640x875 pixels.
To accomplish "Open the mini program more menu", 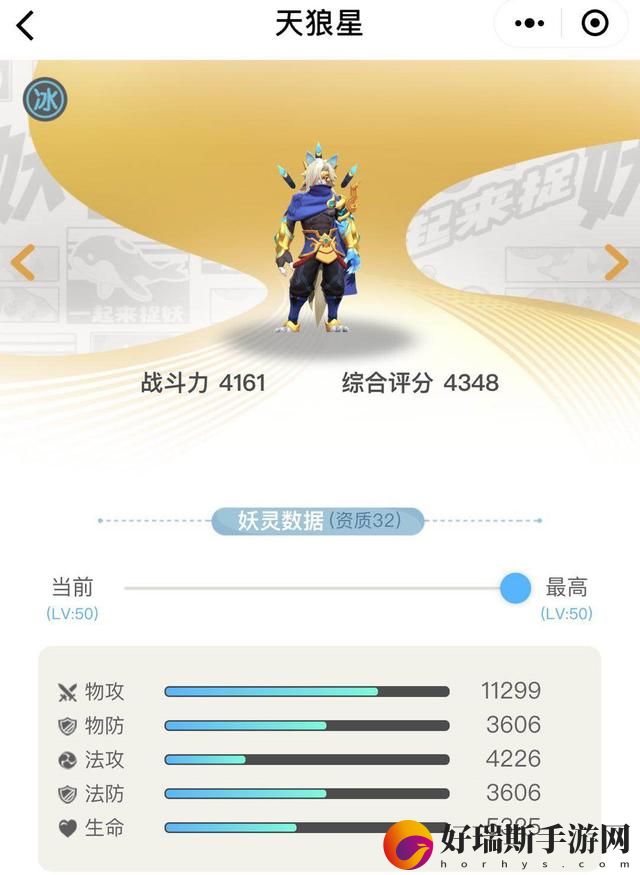I will (529, 24).
